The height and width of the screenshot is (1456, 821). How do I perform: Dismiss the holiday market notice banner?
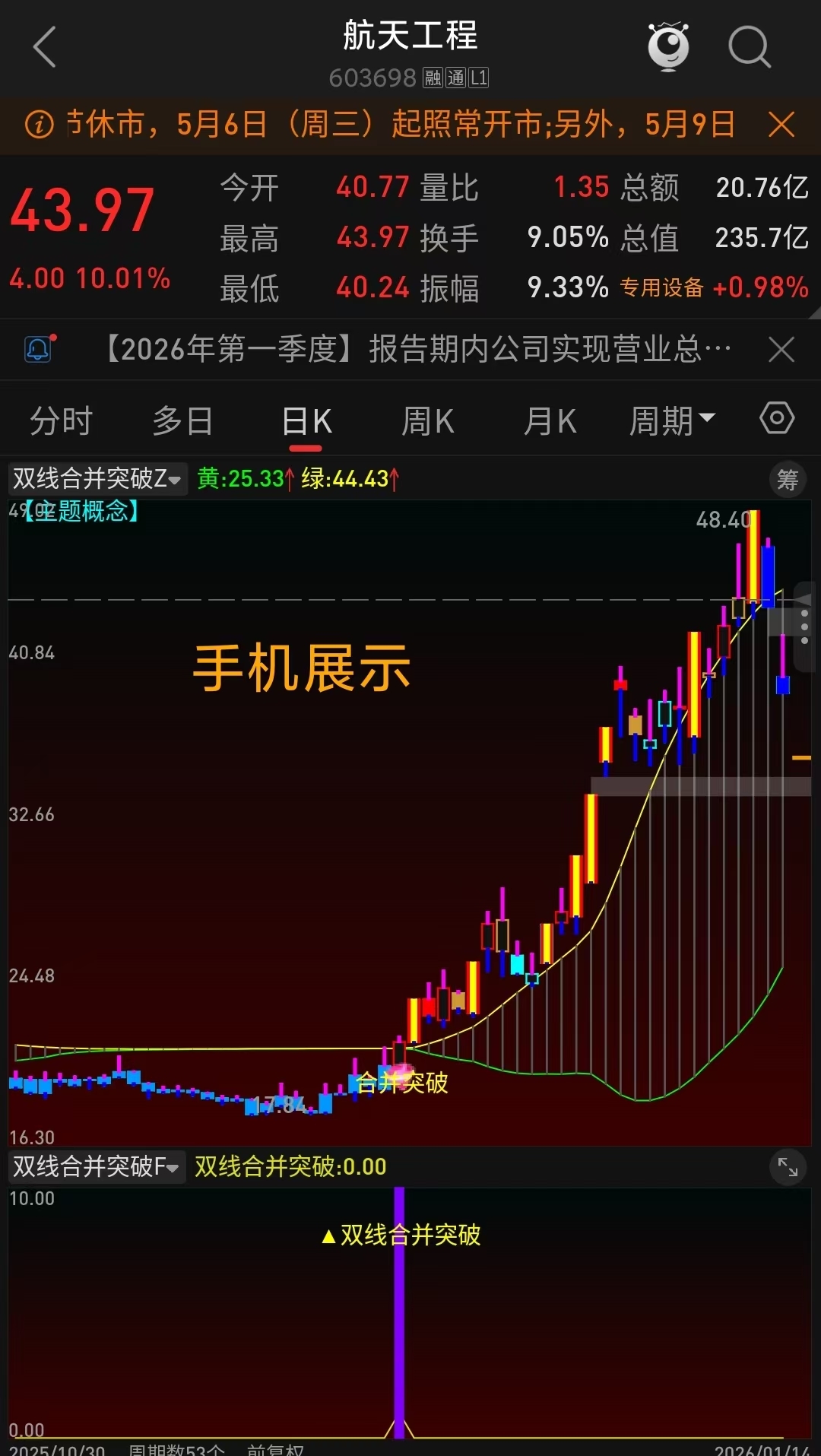point(781,124)
